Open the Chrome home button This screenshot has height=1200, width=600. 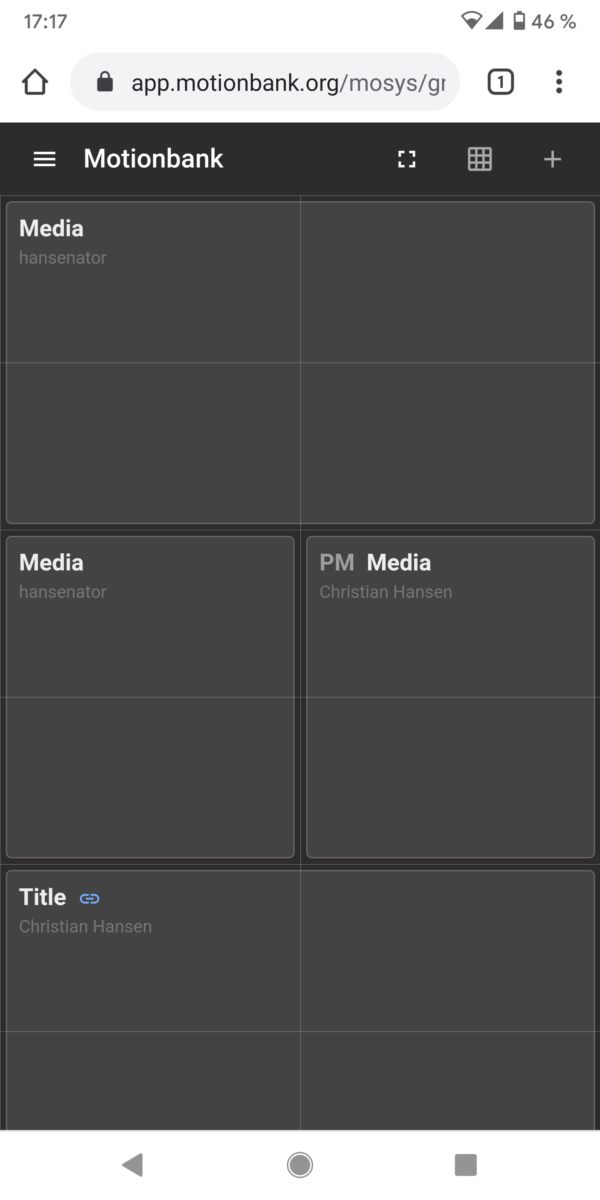(35, 82)
